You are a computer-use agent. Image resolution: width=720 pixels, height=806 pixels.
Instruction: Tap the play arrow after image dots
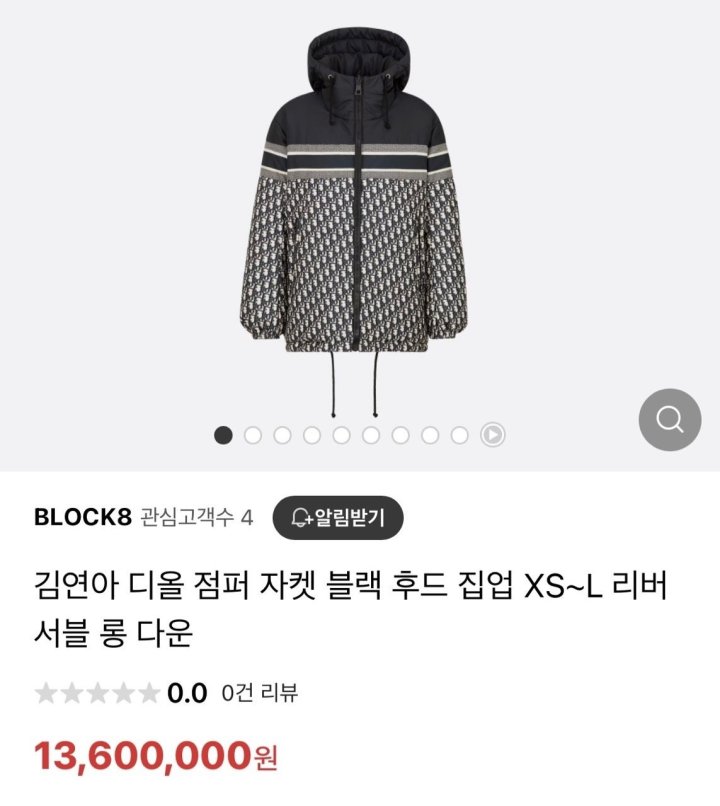(x=493, y=435)
